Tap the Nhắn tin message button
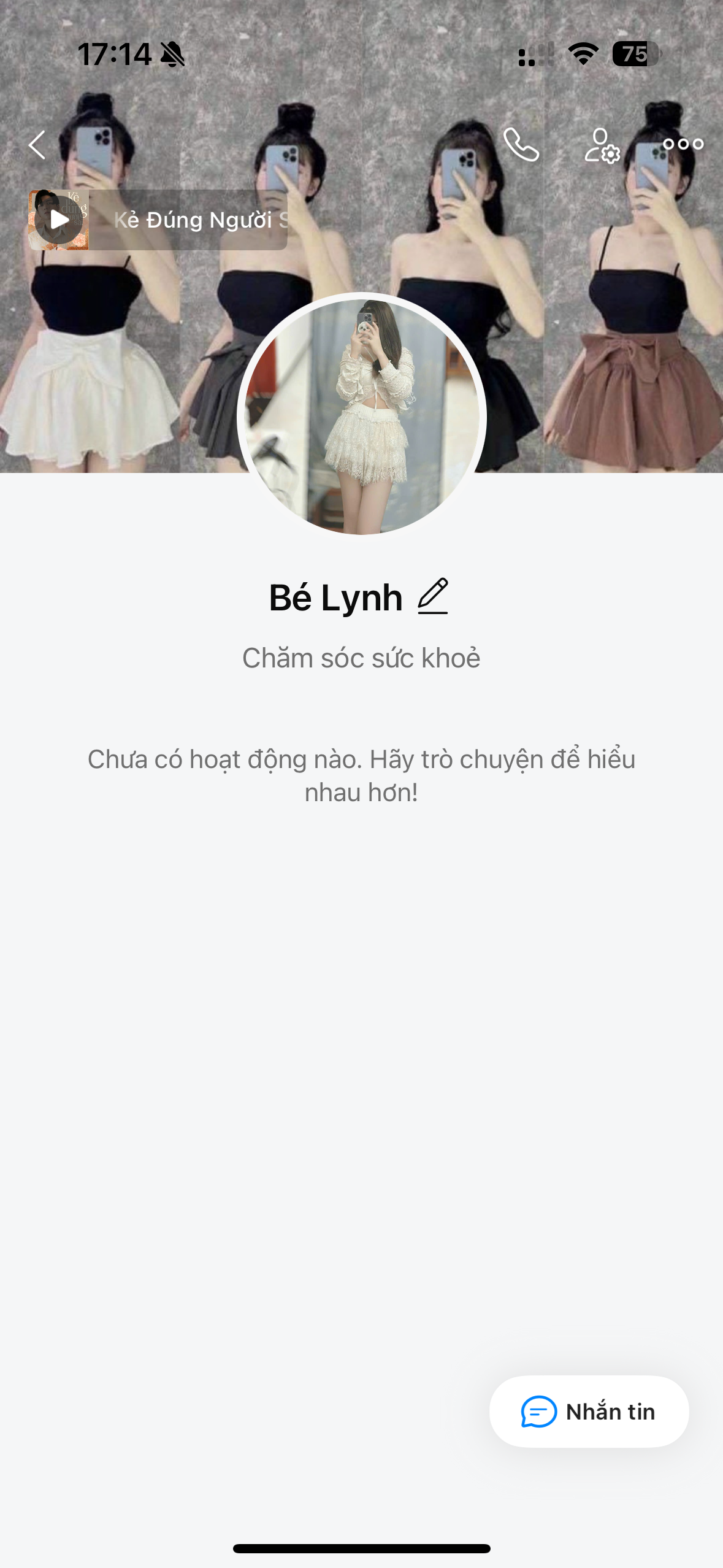 click(589, 1412)
